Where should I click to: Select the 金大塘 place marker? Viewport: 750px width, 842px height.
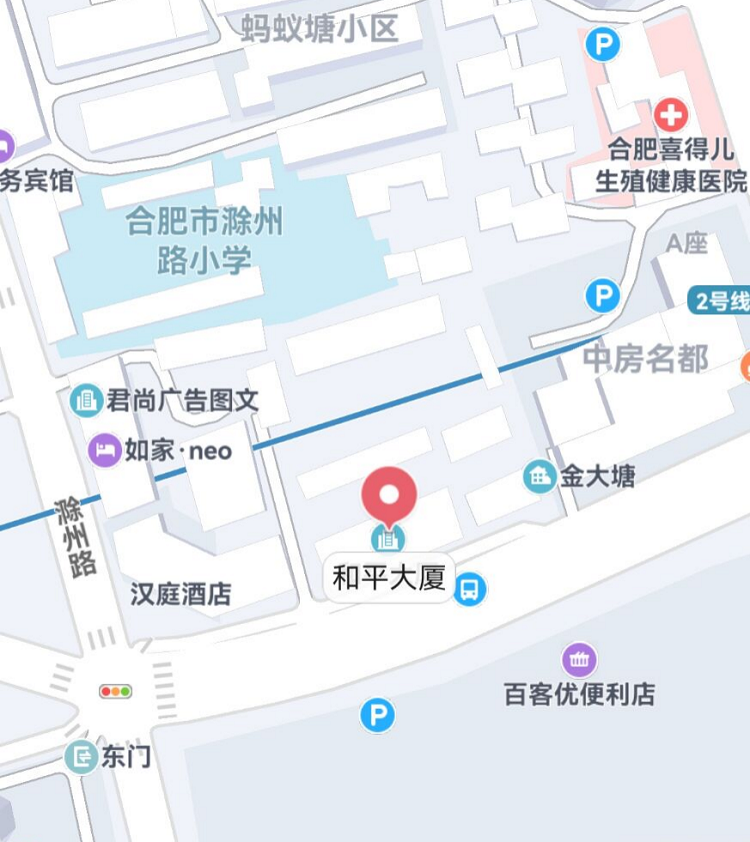[540, 476]
